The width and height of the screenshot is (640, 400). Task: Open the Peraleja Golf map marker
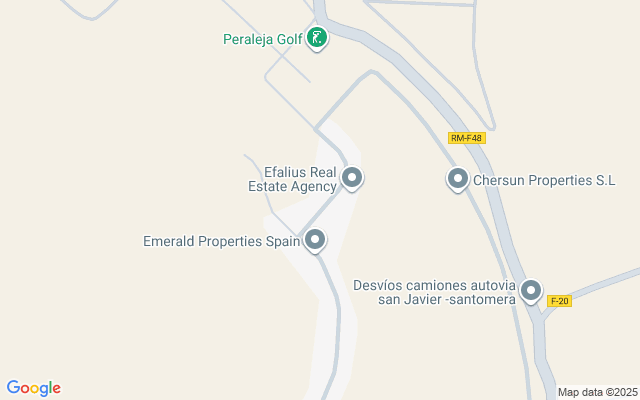point(317,39)
